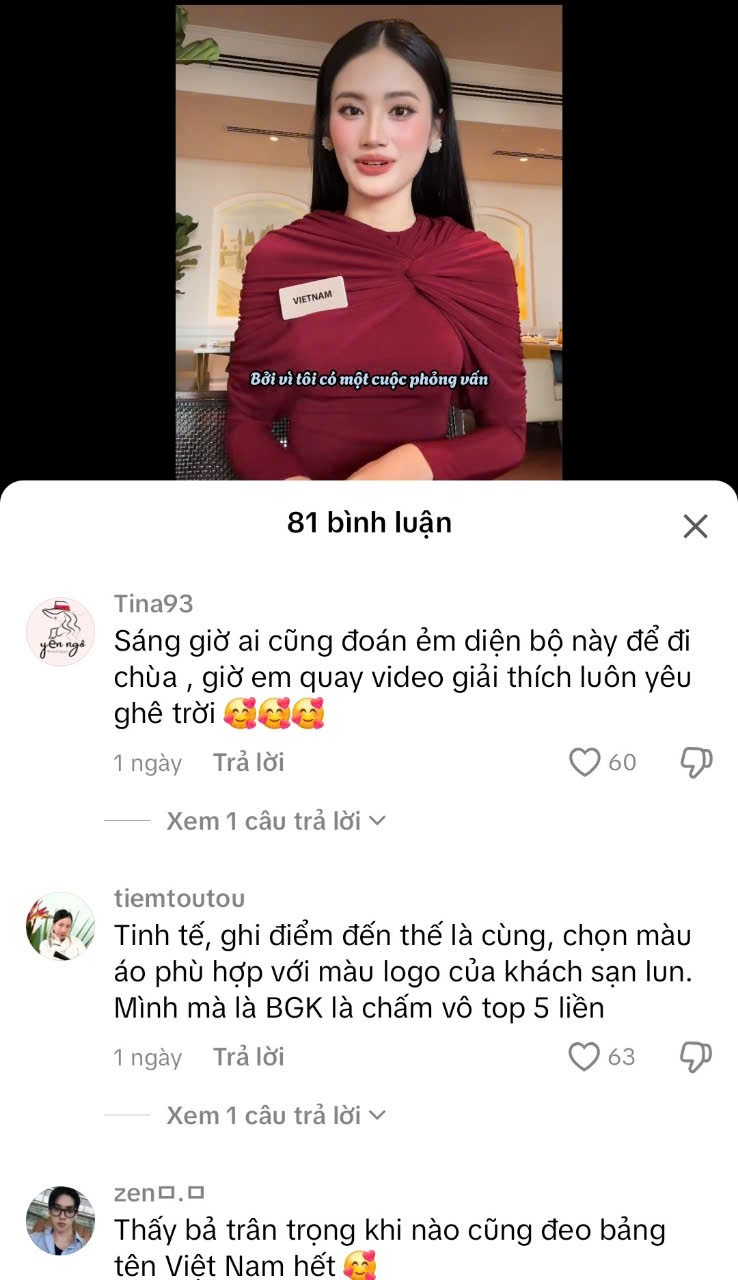Close the comments panel
Screen dimensions: 738x1280
click(695, 526)
